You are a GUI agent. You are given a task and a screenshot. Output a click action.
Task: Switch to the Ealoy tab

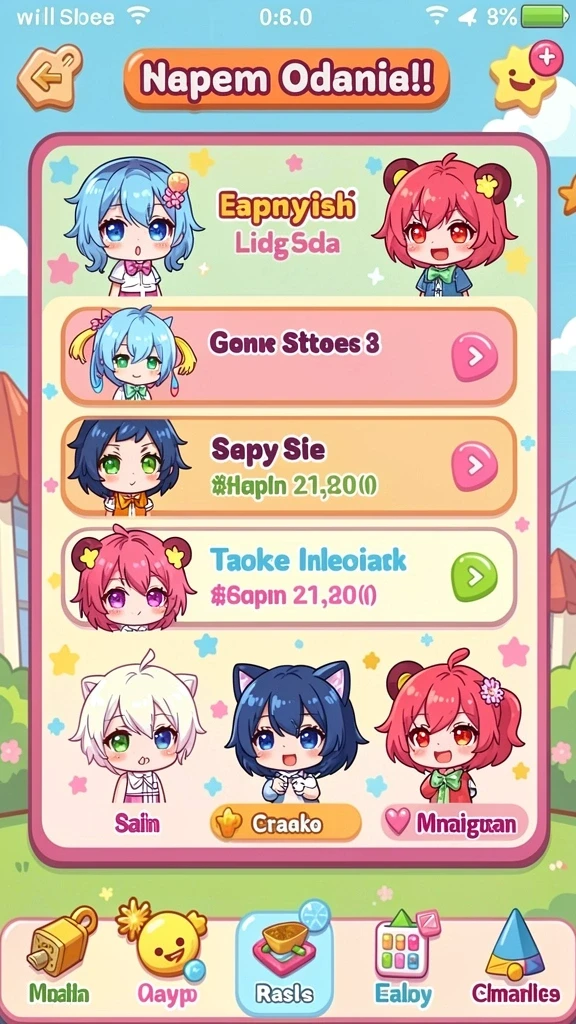(403, 959)
